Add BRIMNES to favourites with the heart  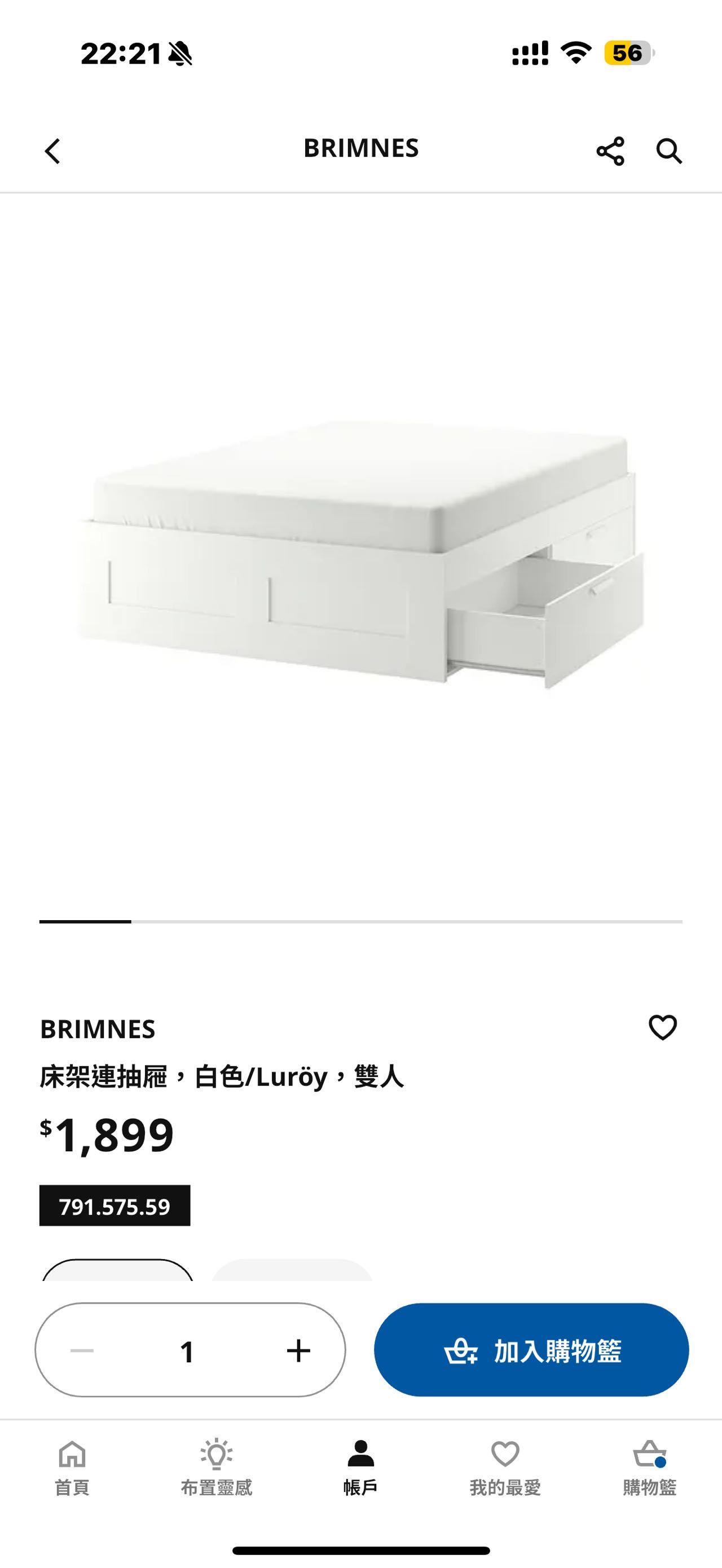pos(662,1028)
